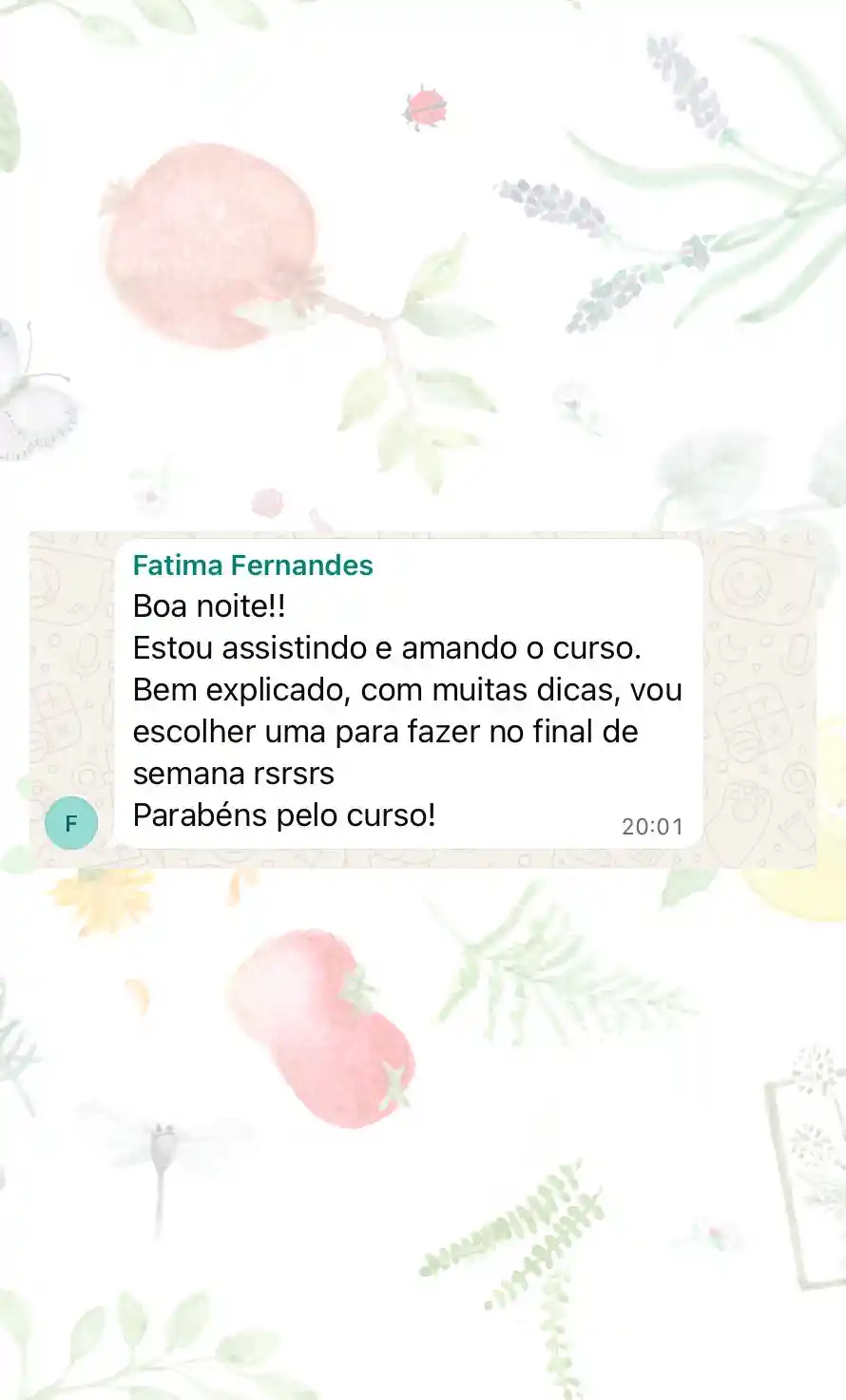Click the word 'rsrsrs' in the message
The image size is (846, 1400).
coord(295,773)
